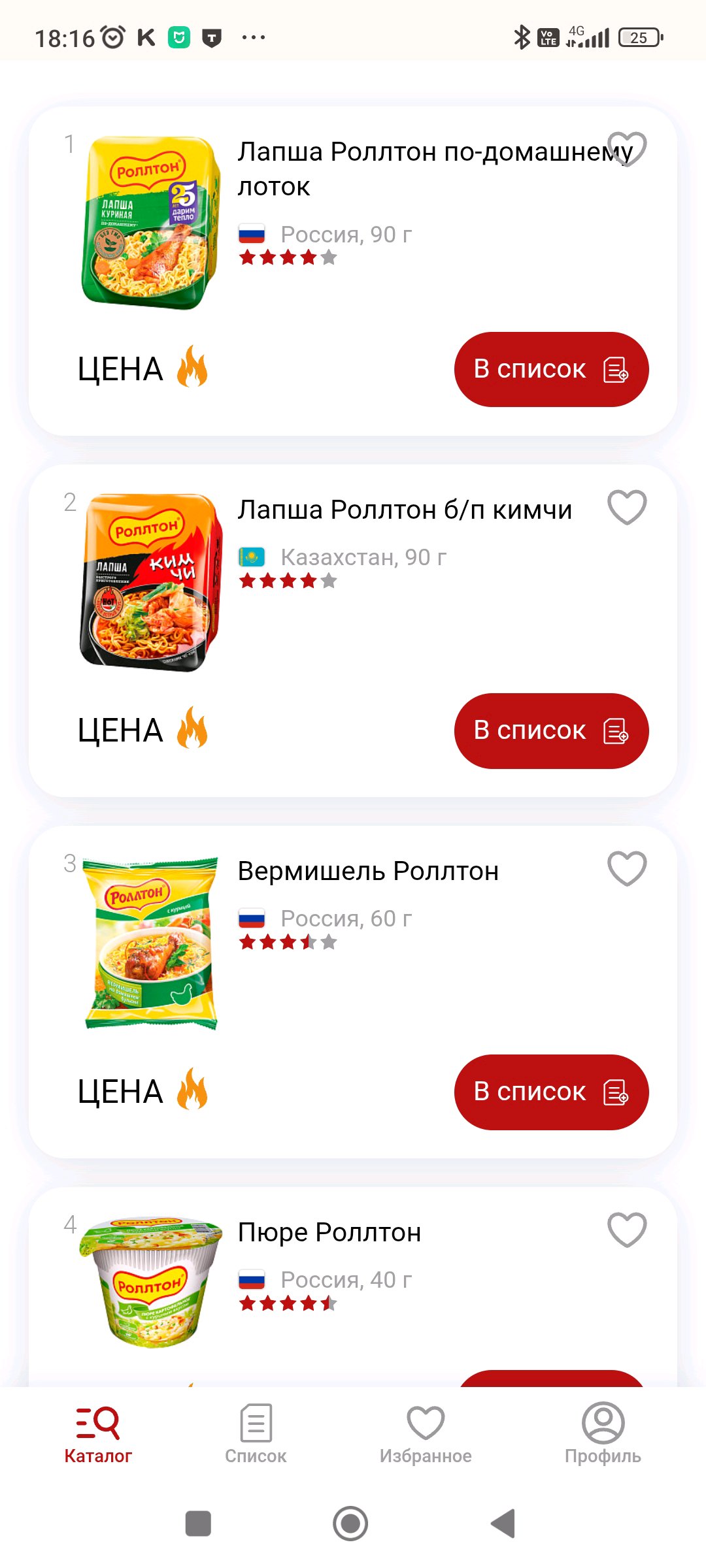
Task: View details of Лапша Роллтон б/п кимчи
Action: (404, 510)
